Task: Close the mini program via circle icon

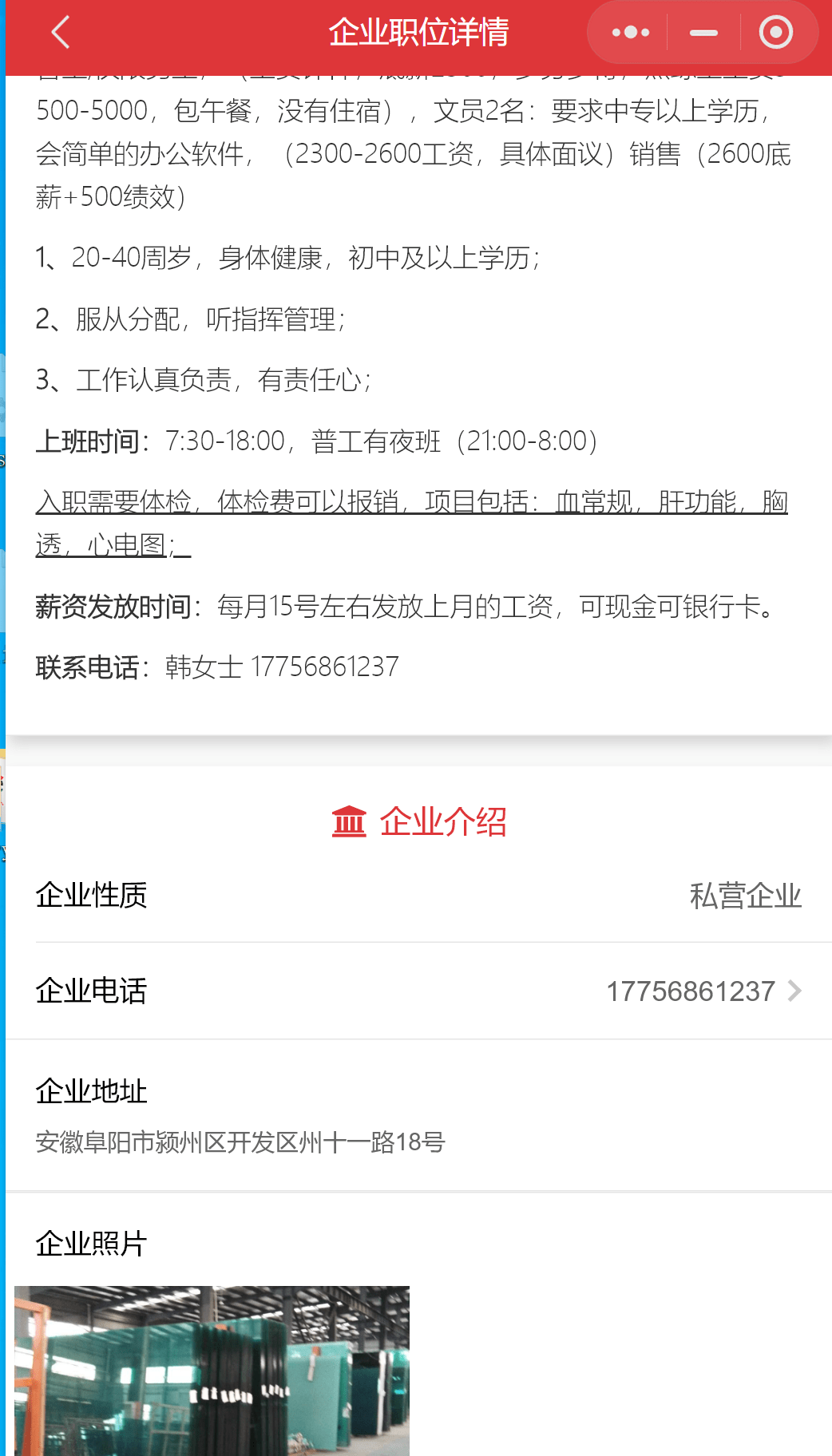Action: pos(775,33)
